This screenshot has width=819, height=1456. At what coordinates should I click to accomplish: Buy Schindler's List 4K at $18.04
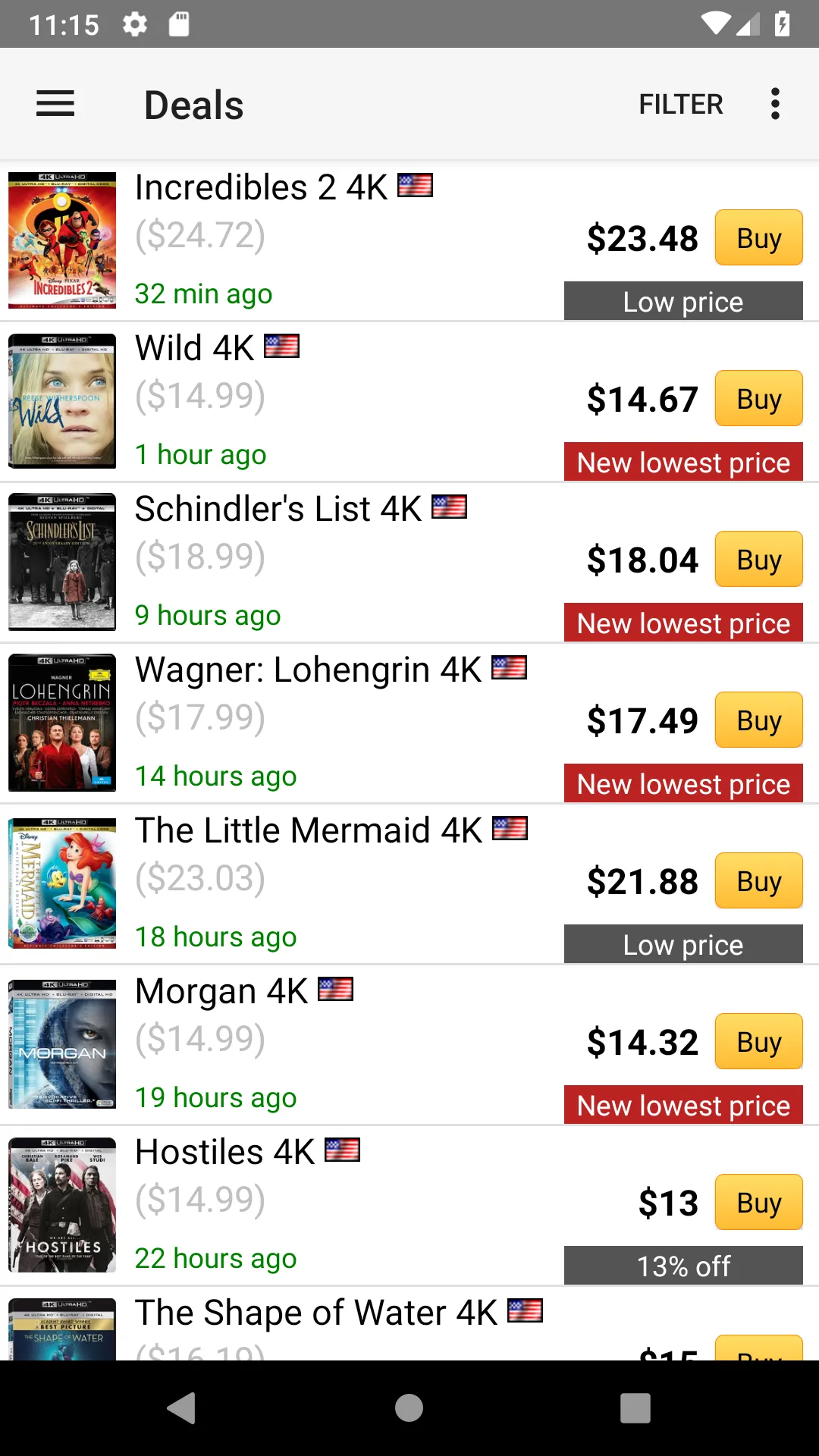pos(758,559)
